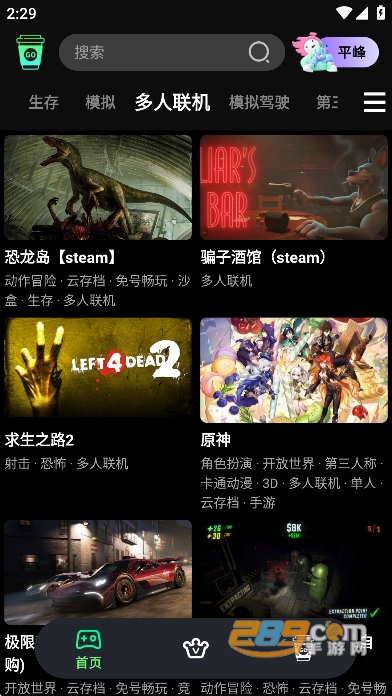The width and height of the screenshot is (392, 696).
Task: Open the 骗子酒馆（steam） game card
Action: coord(294,212)
